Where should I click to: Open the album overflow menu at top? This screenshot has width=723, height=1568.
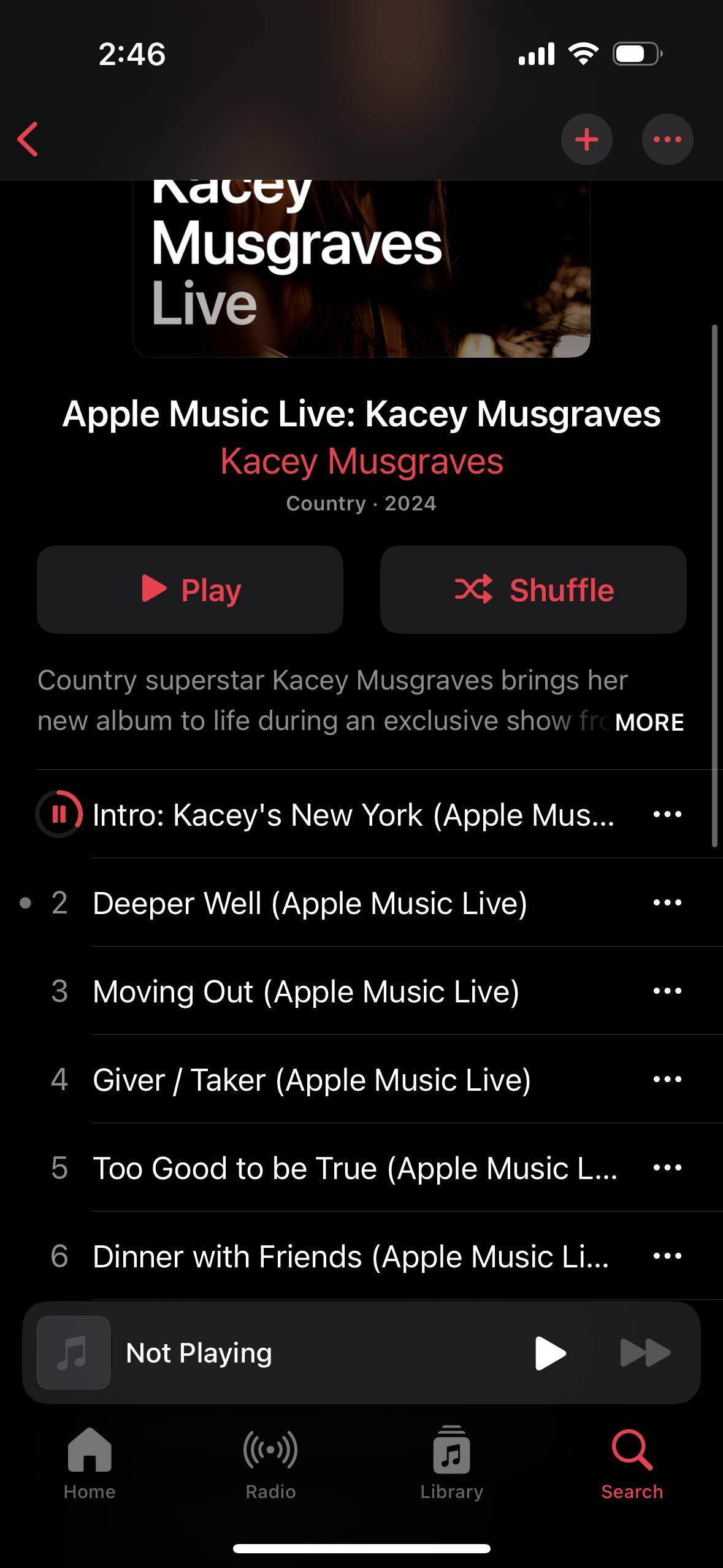(x=667, y=139)
